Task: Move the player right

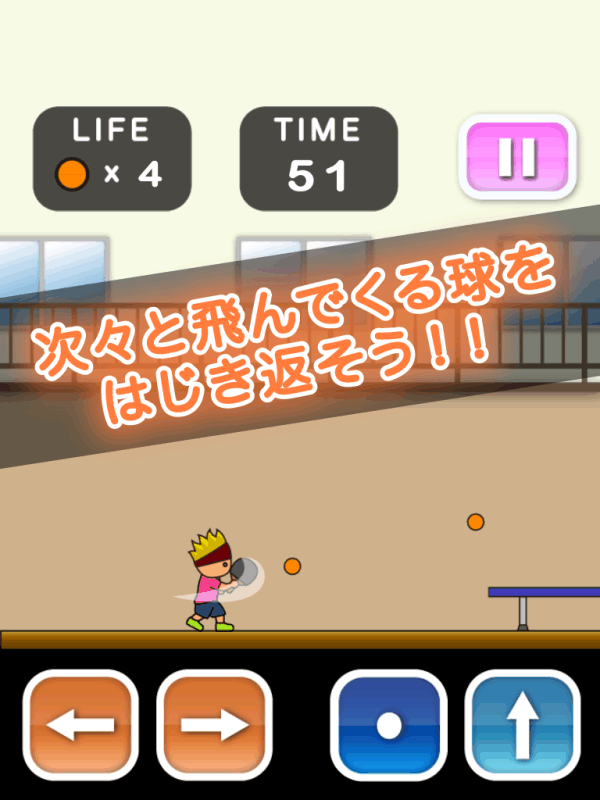Action: [214, 724]
